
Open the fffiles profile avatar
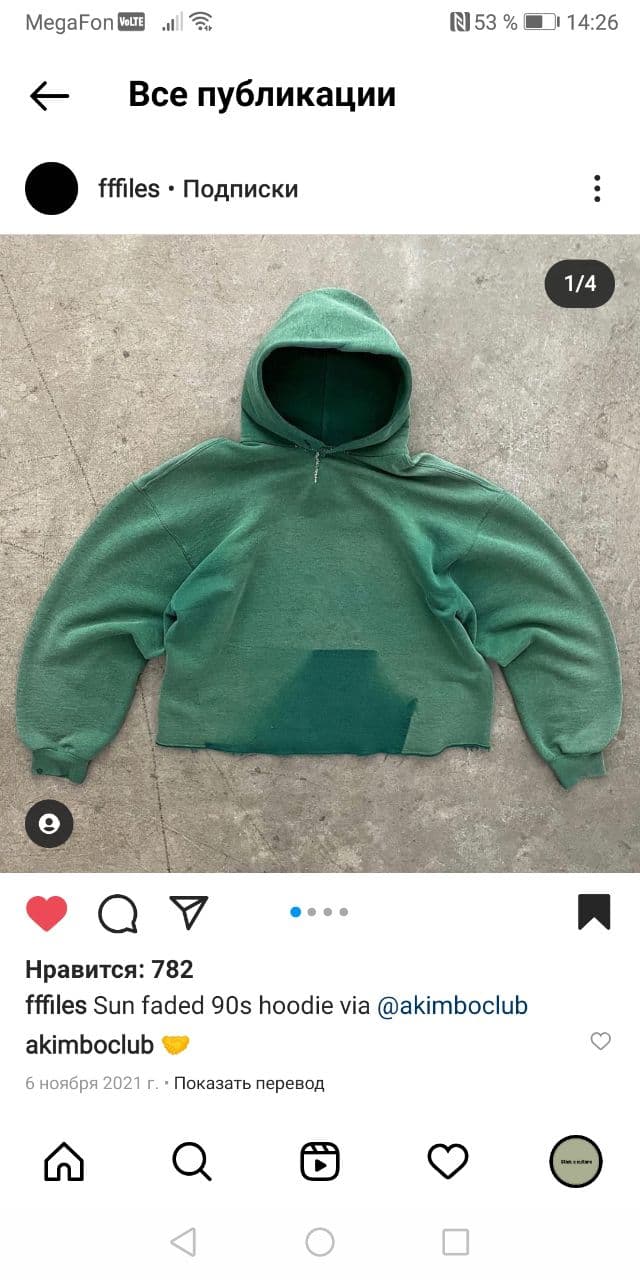pyautogui.click(x=51, y=188)
